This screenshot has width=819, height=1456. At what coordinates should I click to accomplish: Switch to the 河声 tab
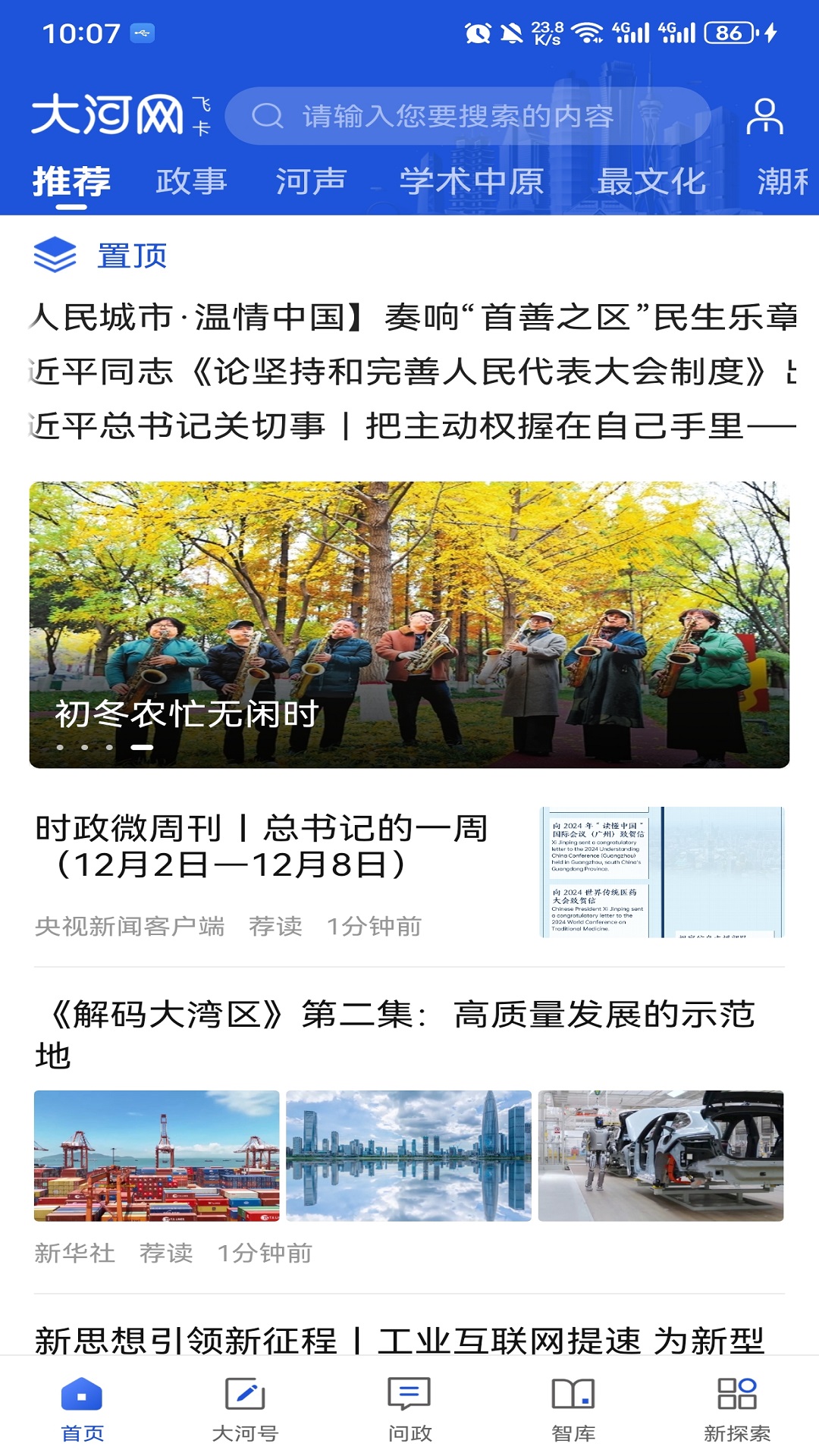pyautogui.click(x=312, y=180)
